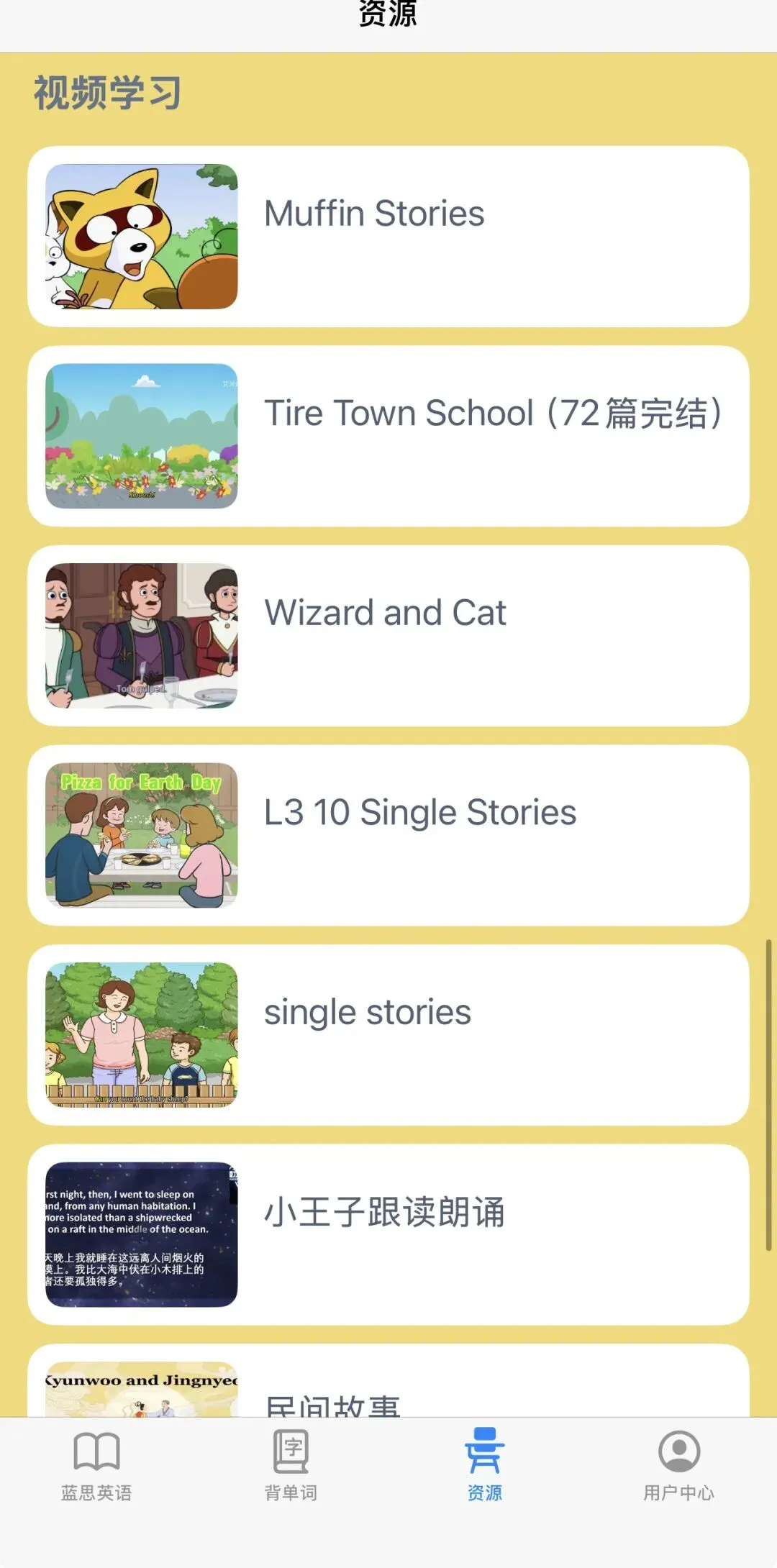Image resolution: width=777 pixels, height=1568 pixels.
Task: Go to the 背单词 tab
Action: coord(291,1464)
